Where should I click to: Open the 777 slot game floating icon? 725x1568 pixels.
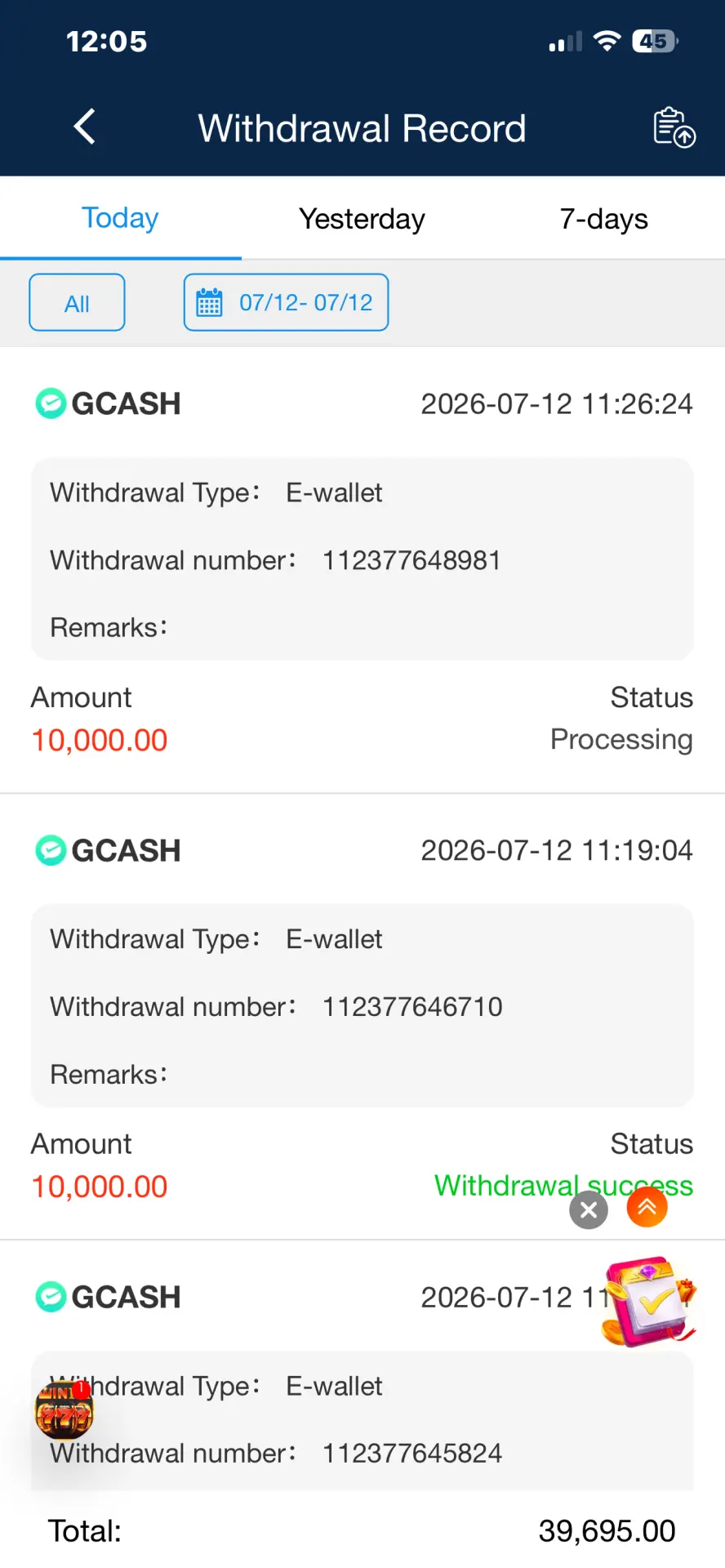pyautogui.click(x=64, y=1409)
